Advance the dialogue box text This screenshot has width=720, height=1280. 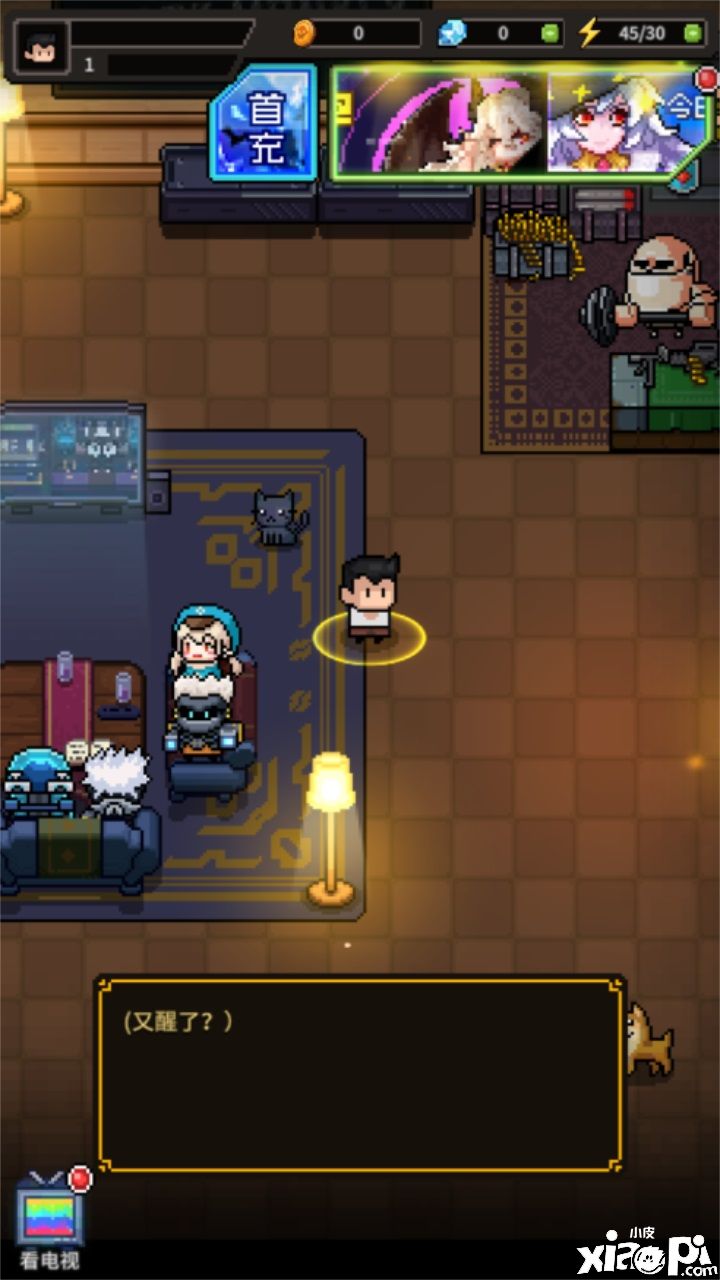[x=360, y=1075]
